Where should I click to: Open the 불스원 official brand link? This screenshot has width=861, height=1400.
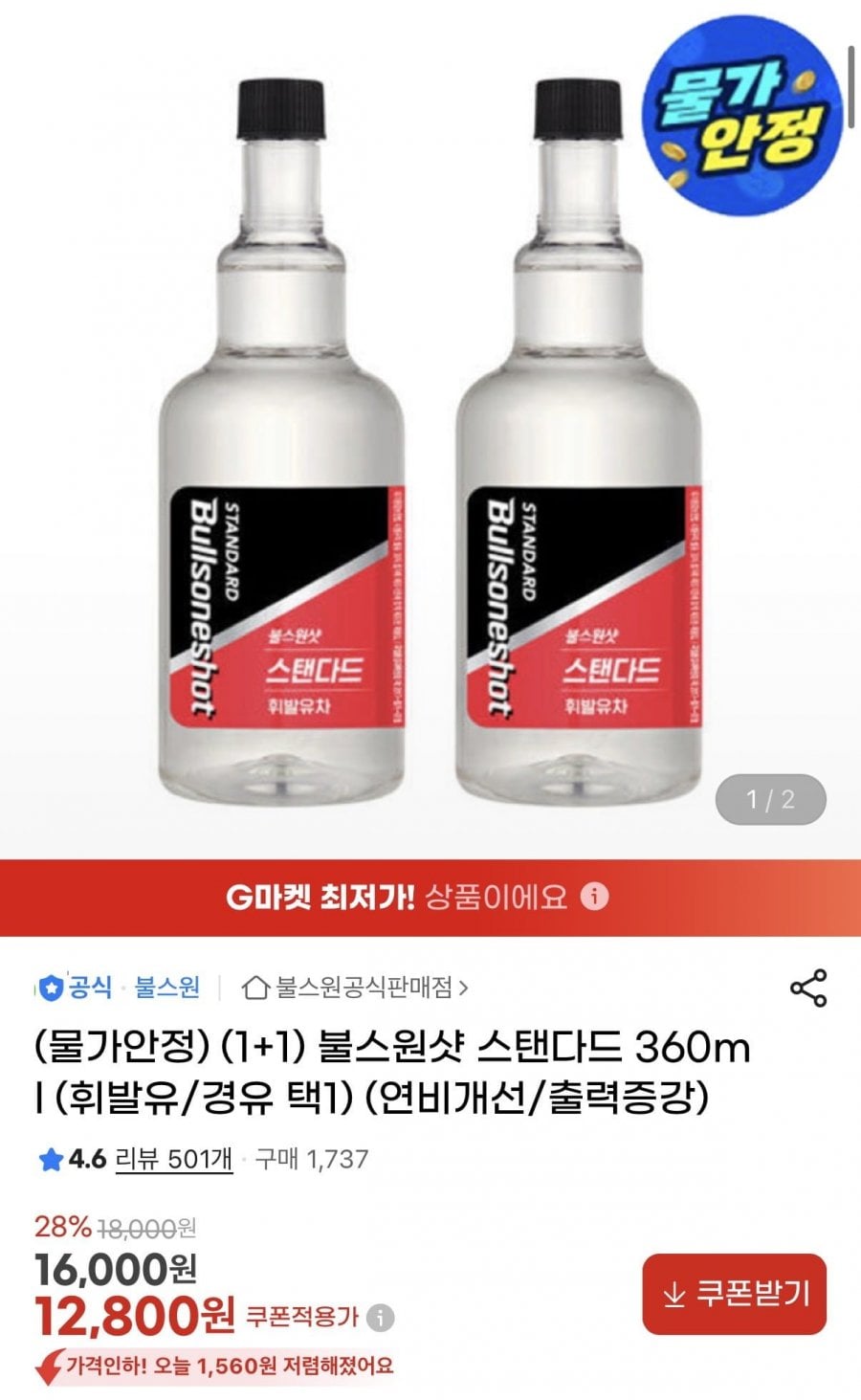[166, 987]
